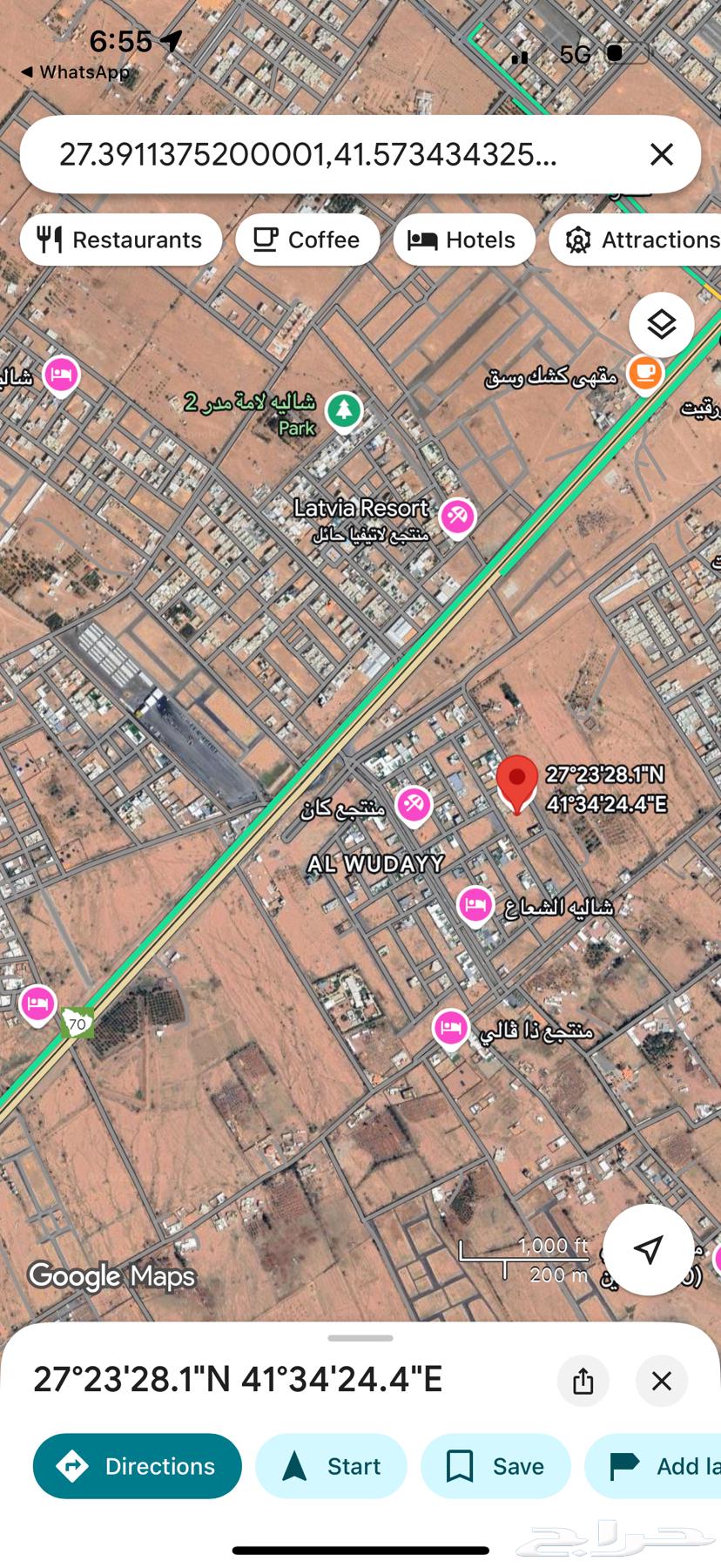Open شاليه لامة مدر 2 park marker
The width and height of the screenshot is (721, 1568).
[x=344, y=409]
